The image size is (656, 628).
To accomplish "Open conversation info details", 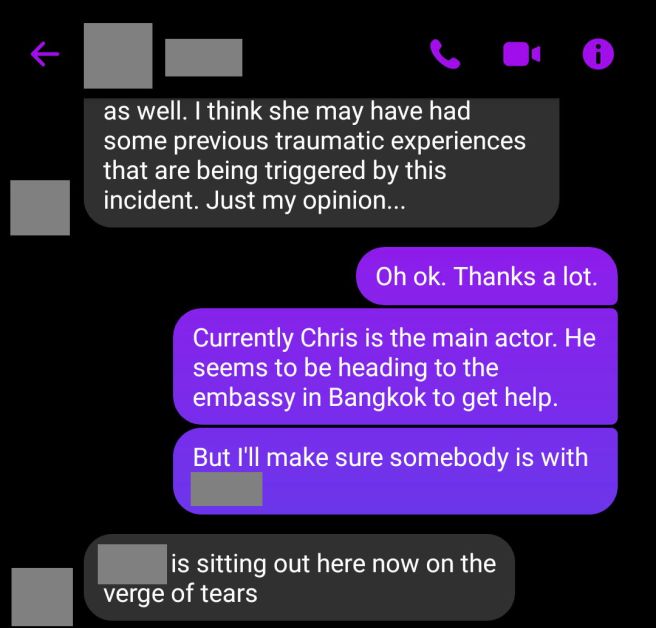I will pos(598,55).
